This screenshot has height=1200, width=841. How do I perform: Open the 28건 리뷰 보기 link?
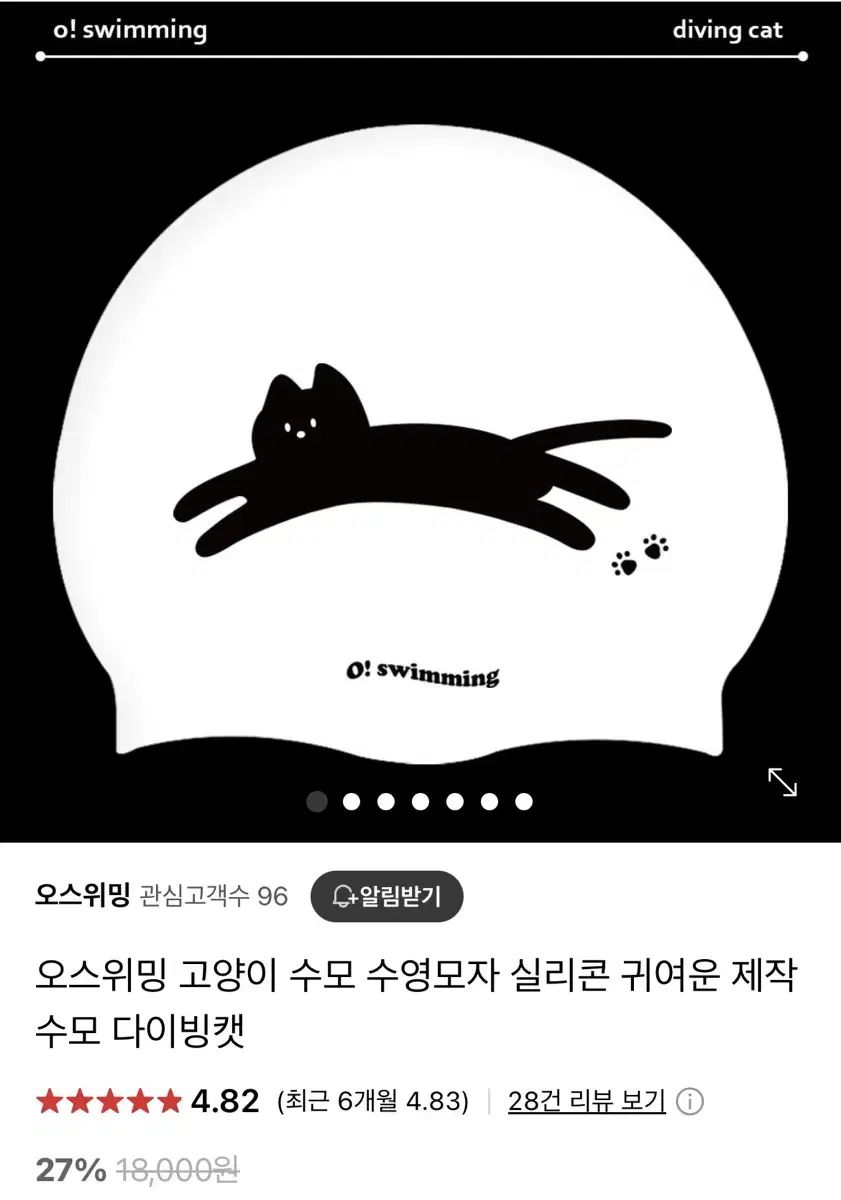click(586, 1102)
